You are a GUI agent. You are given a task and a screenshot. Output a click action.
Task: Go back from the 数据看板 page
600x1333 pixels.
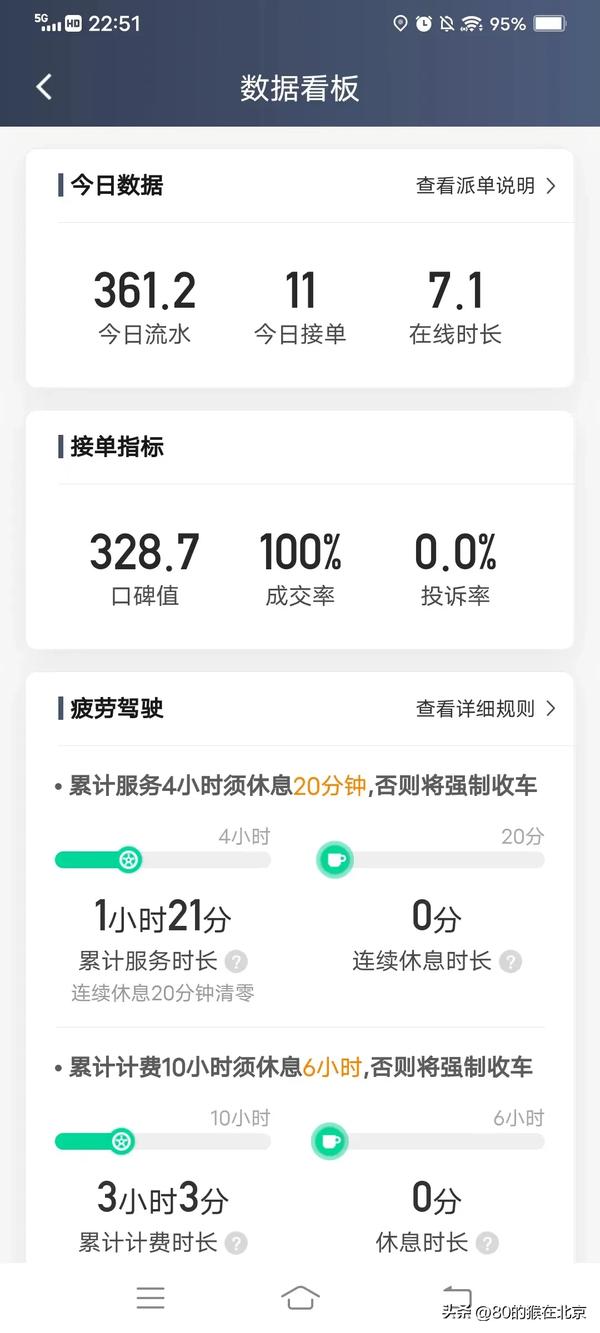(x=43, y=87)
